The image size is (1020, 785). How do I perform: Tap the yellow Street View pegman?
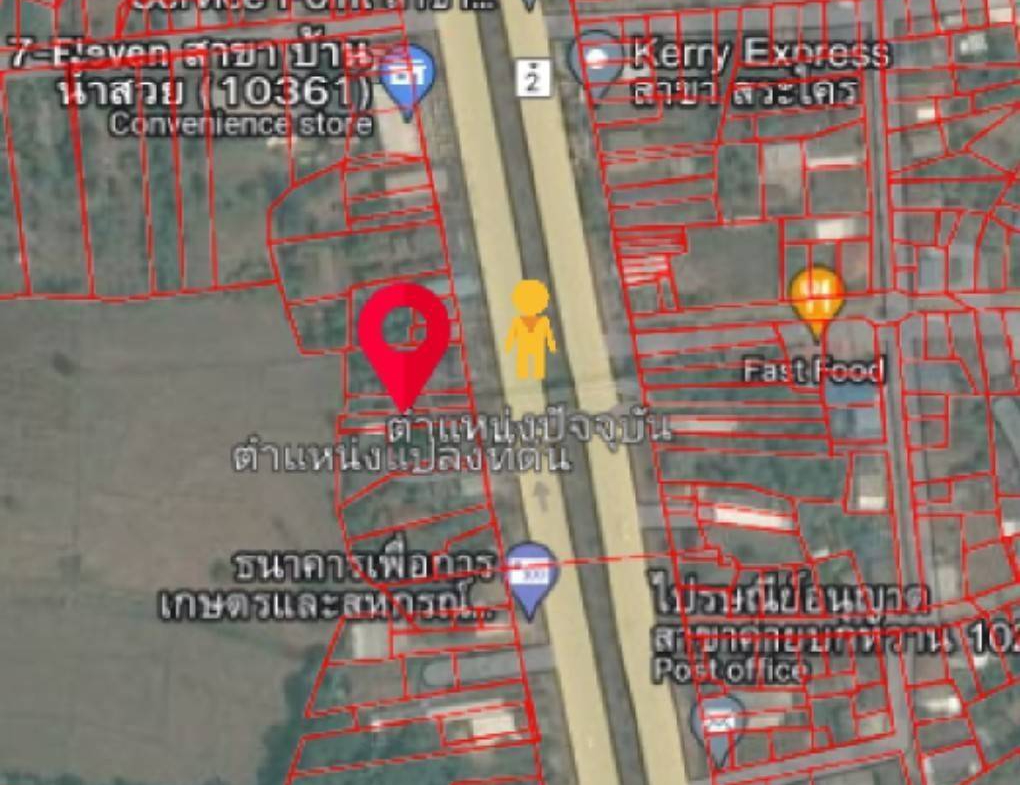click(530, 330)
